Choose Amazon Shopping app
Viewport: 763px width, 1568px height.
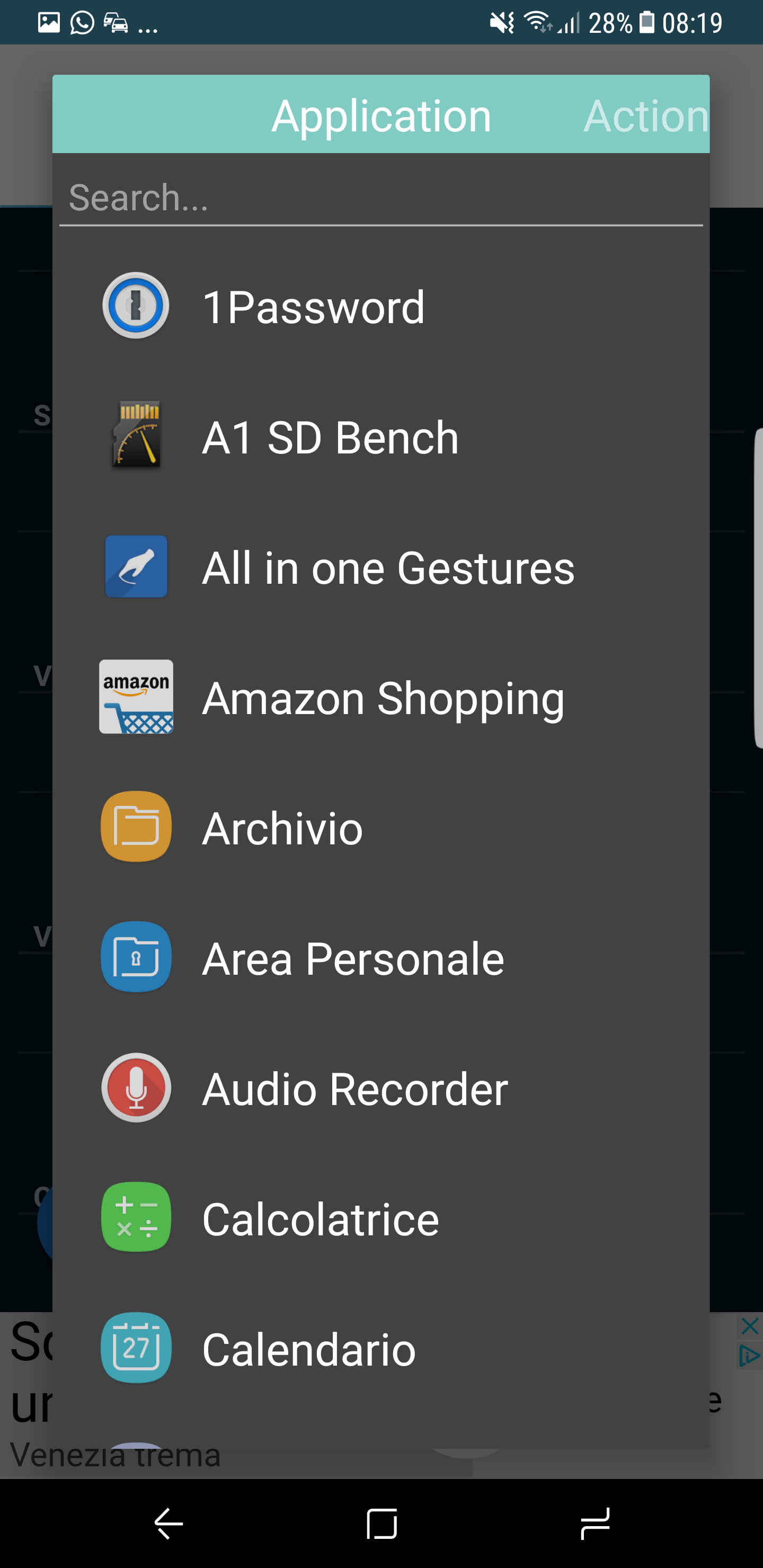pos(381,697)
